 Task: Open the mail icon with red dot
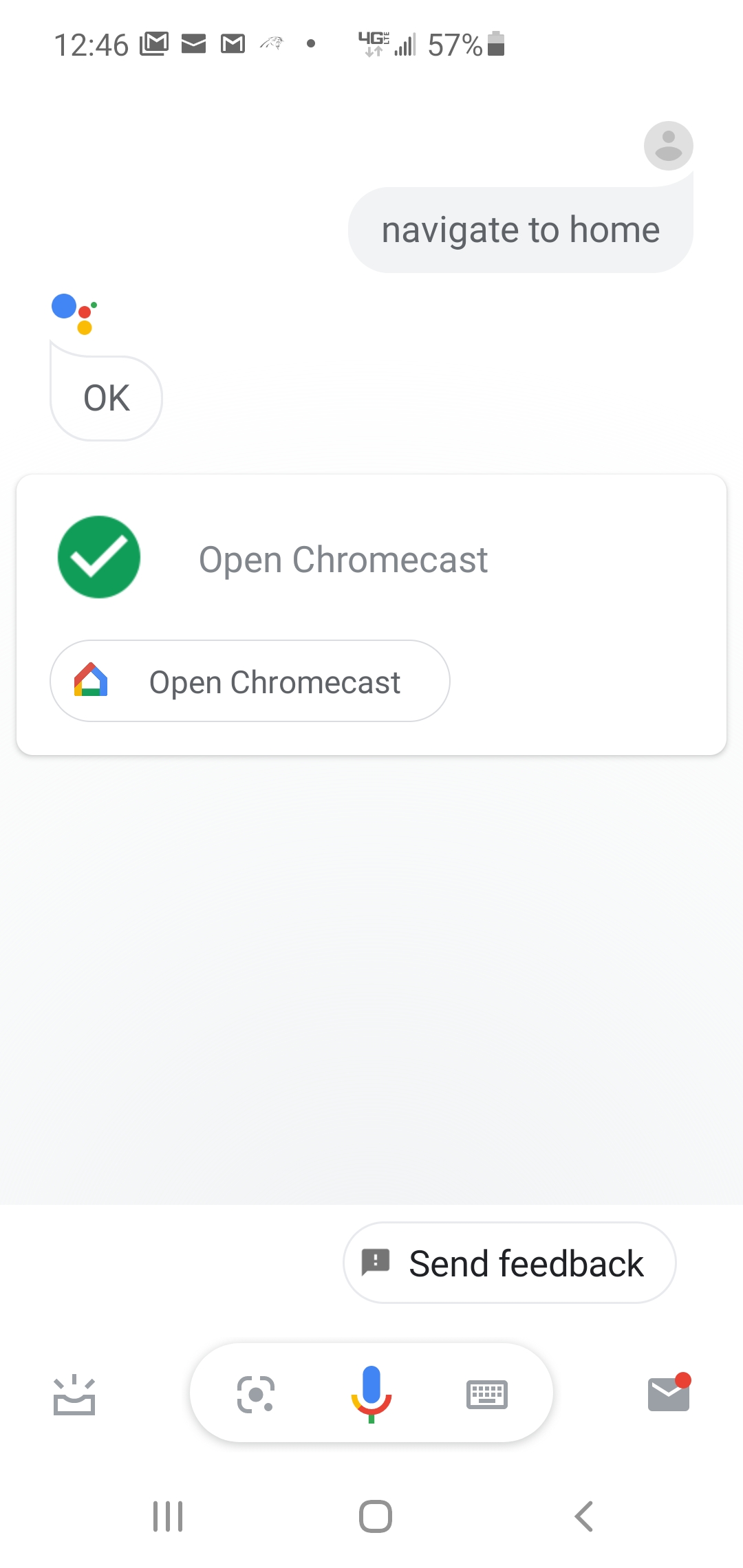tap(669, 1393)
